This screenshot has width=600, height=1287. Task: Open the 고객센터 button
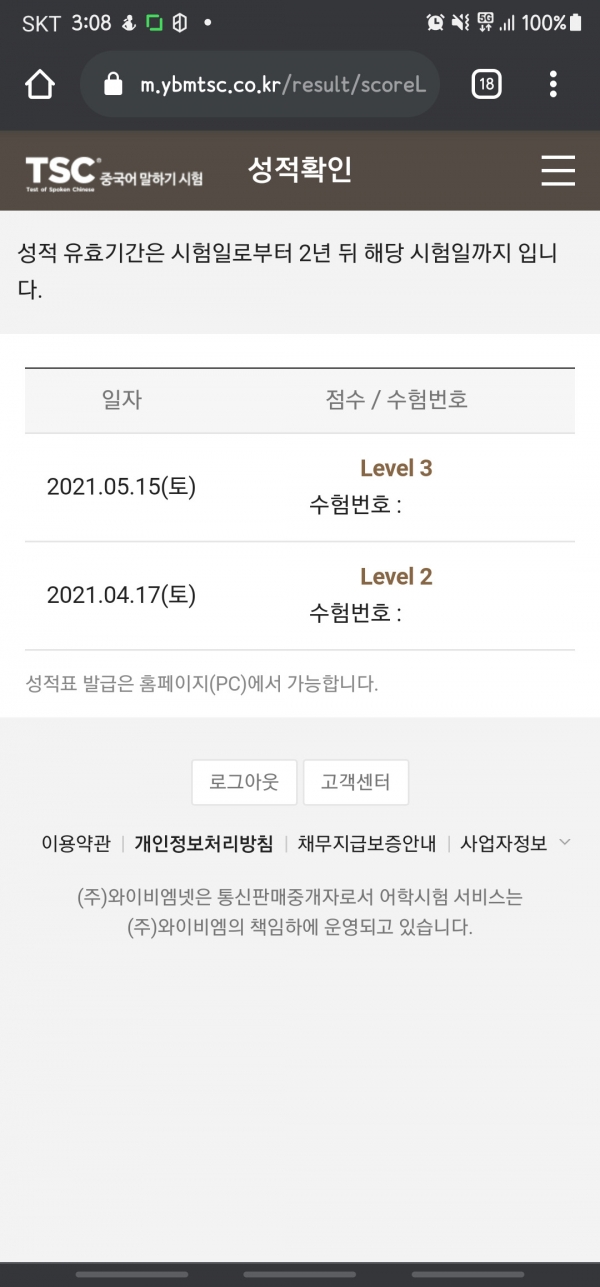356,782
